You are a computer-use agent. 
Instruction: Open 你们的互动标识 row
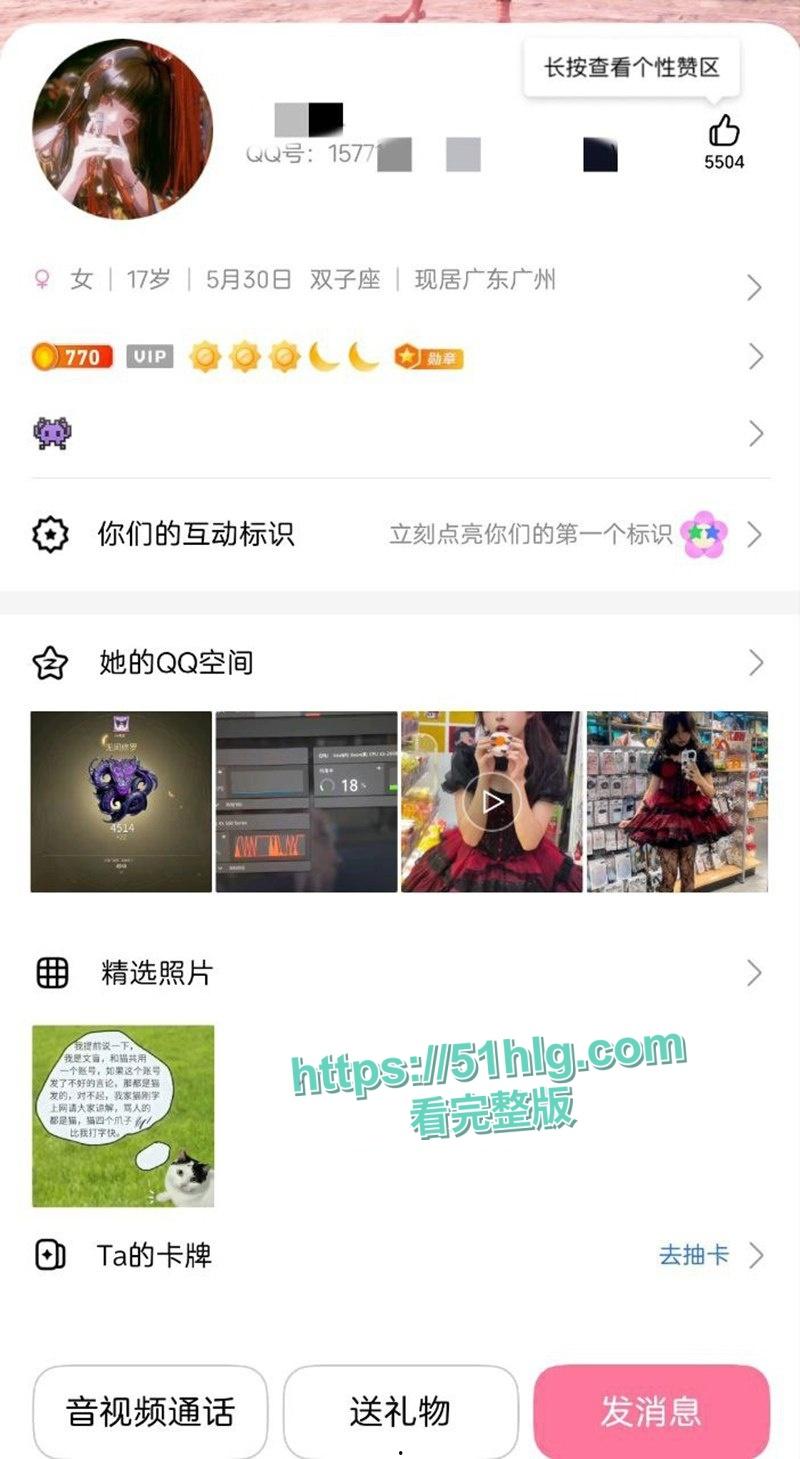click(x=400, y=535)
